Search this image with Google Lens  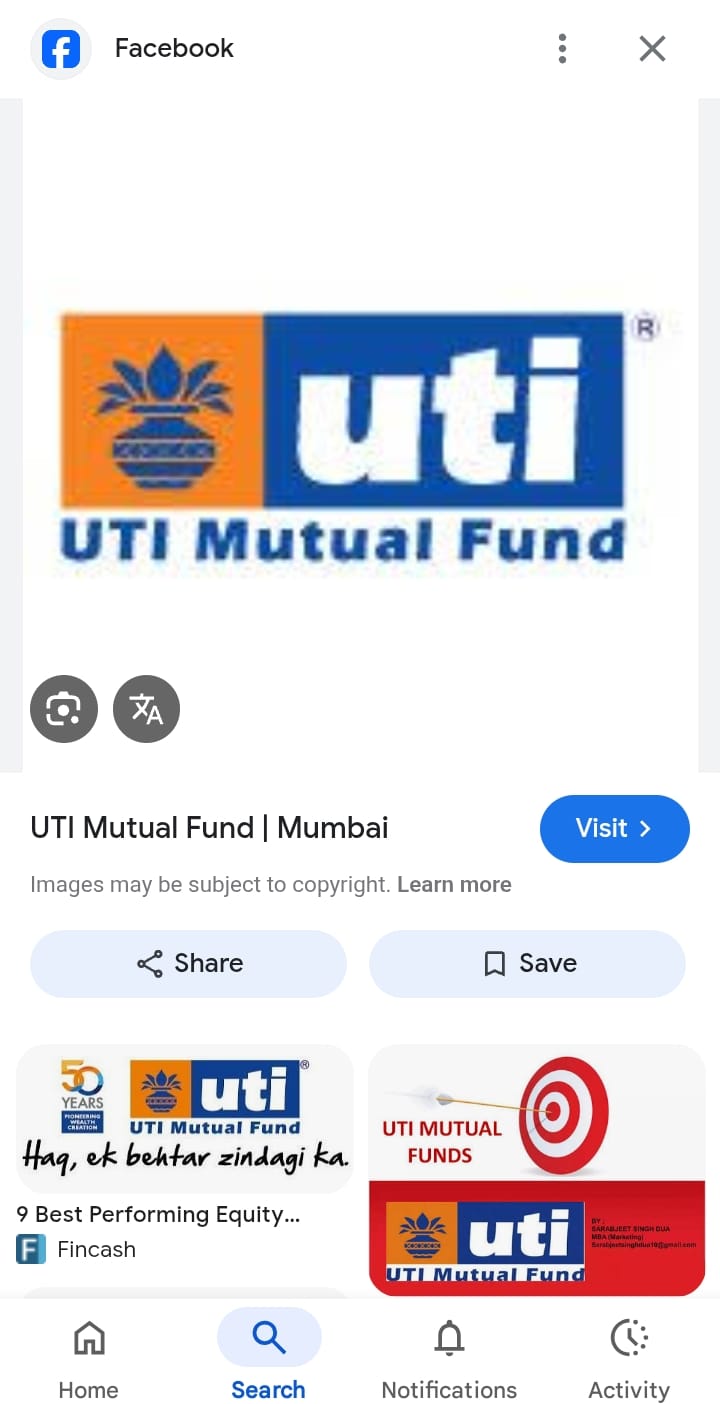[64, 709]
